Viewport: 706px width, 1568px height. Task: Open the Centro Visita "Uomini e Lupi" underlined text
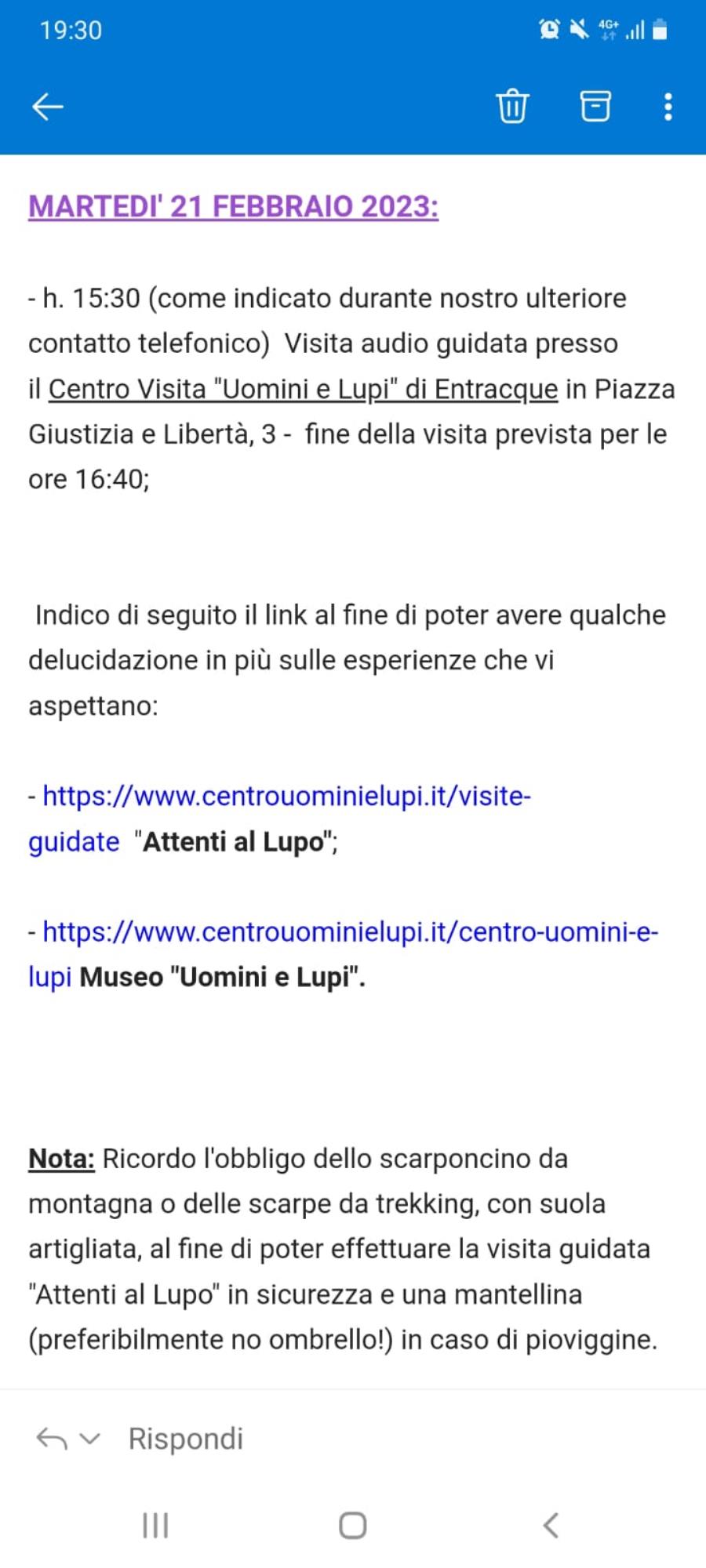tap(303, 389)
